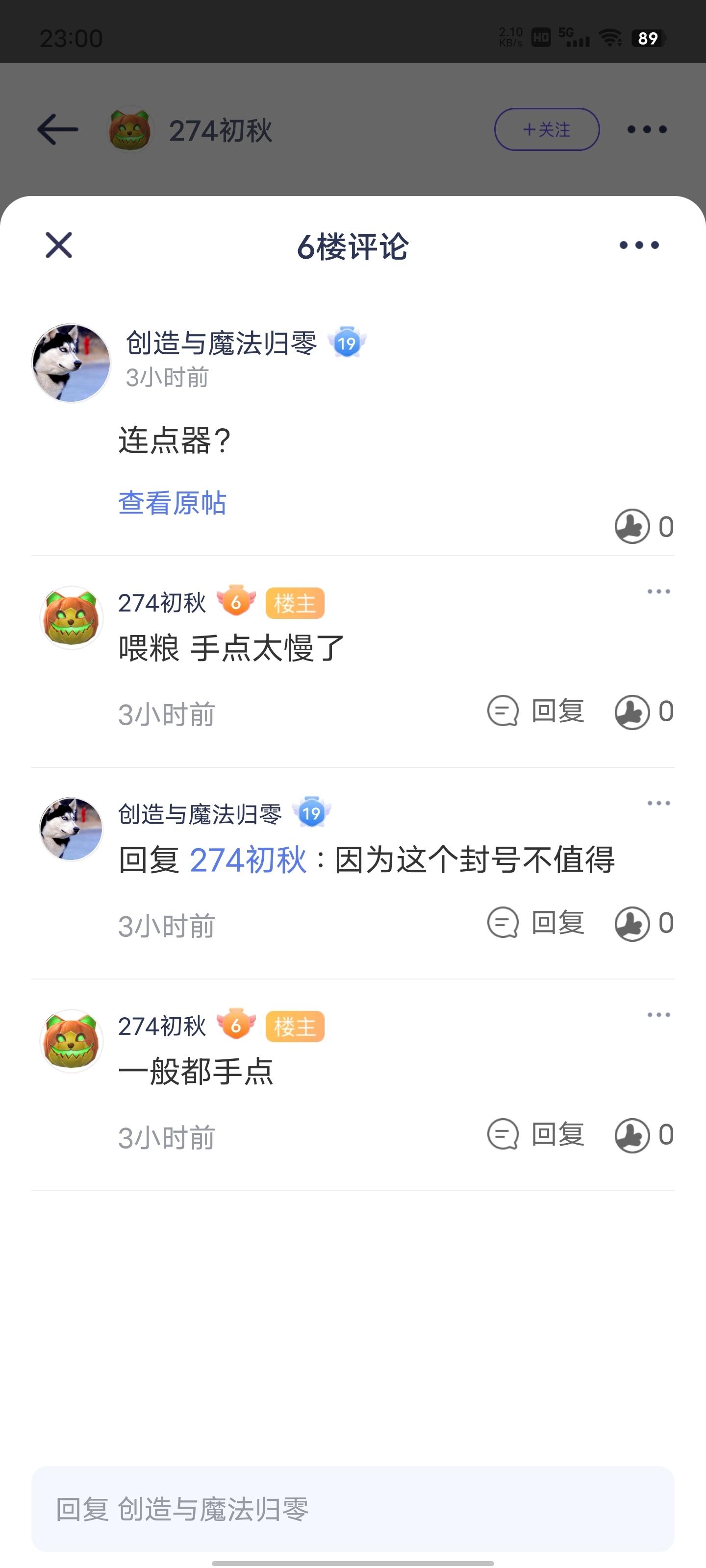Tap 查看原帖 link
Screen dimensions: 706x1568
pos(173,503)
